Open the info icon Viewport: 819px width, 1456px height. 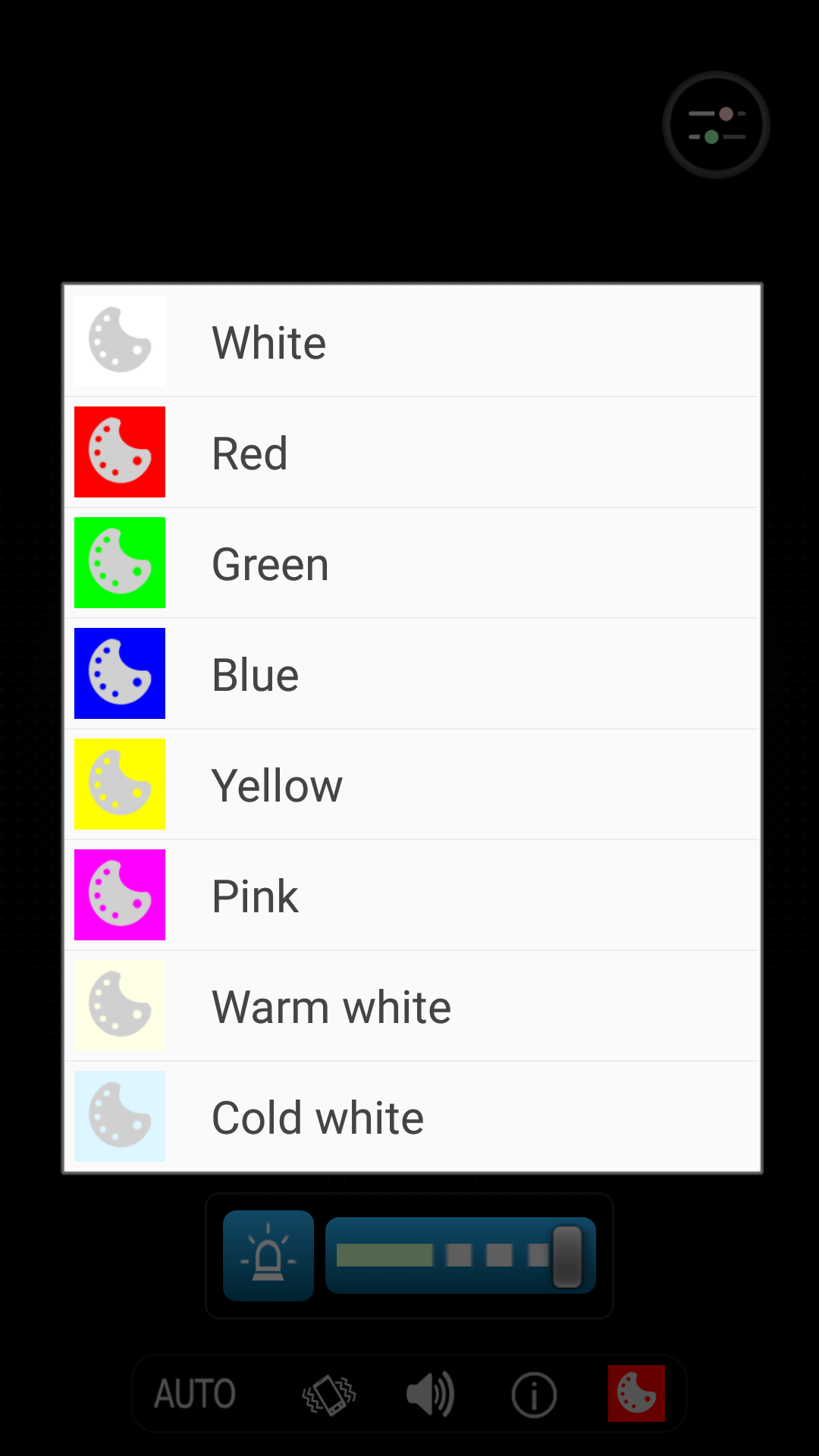pos(534,1394)
